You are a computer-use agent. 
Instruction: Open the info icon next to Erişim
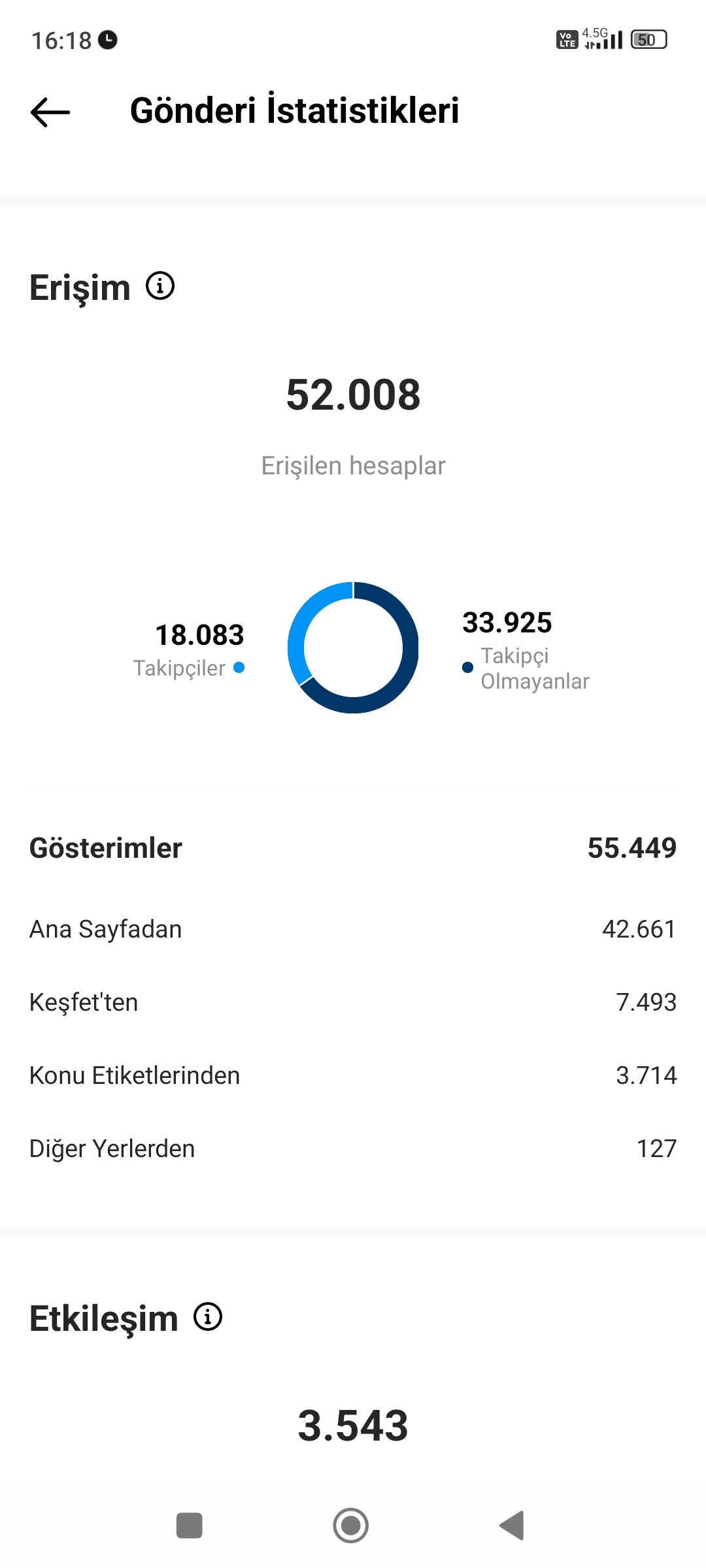[x=160, y=286]
